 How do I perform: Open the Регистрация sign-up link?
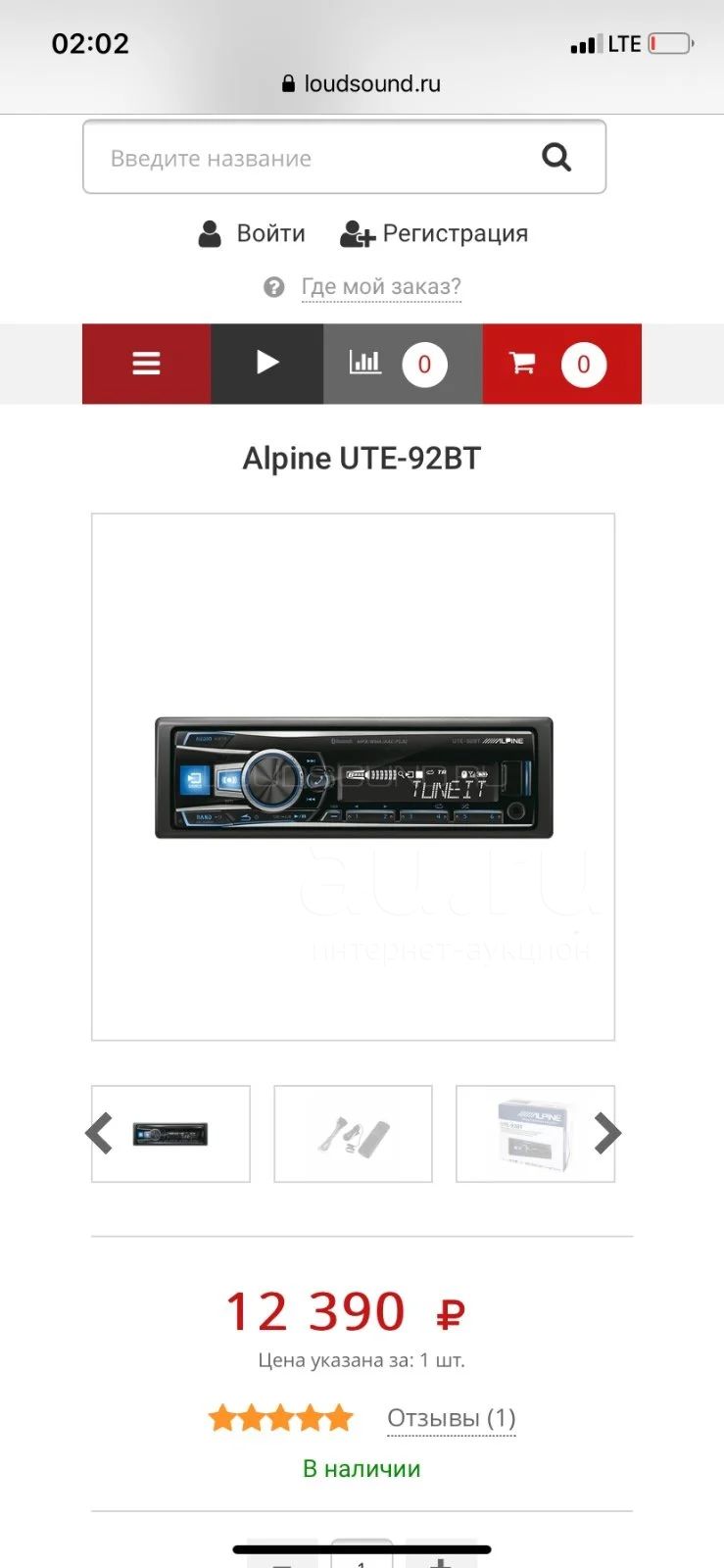pos(434,233)
